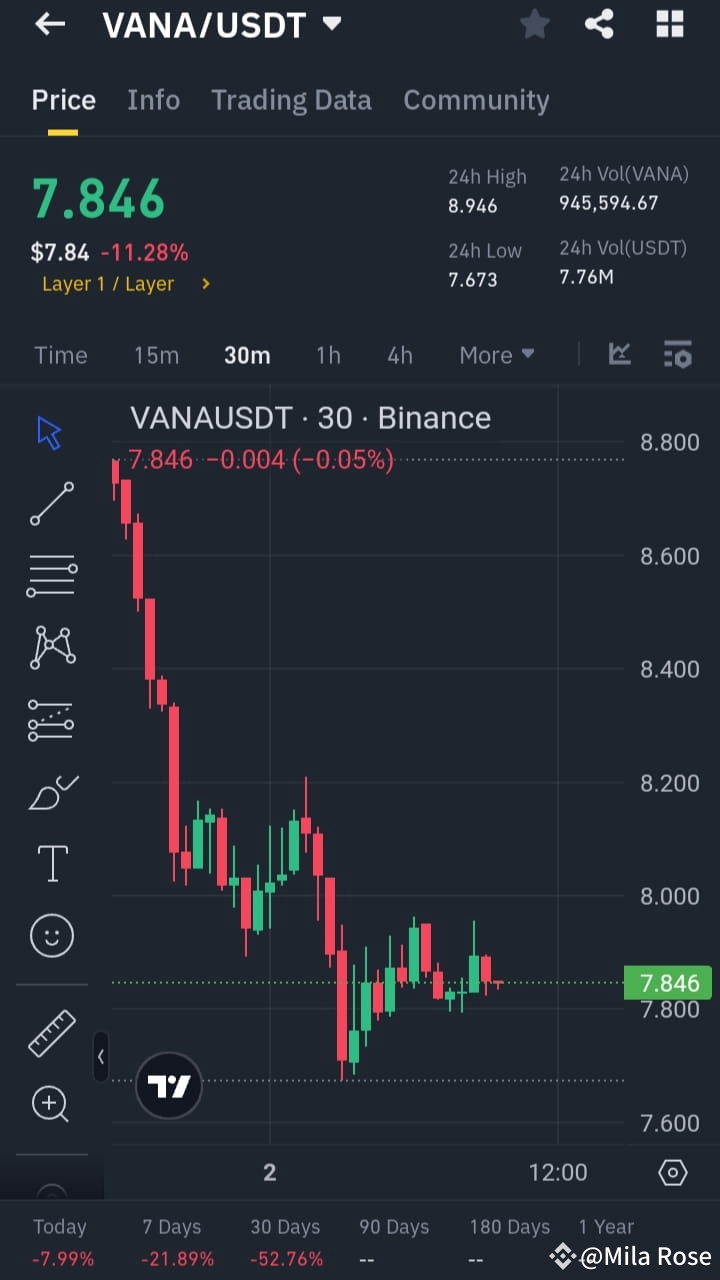Screen dimensions: 720x1280
Task: Open the indicators panel icon
Action: 678,354
